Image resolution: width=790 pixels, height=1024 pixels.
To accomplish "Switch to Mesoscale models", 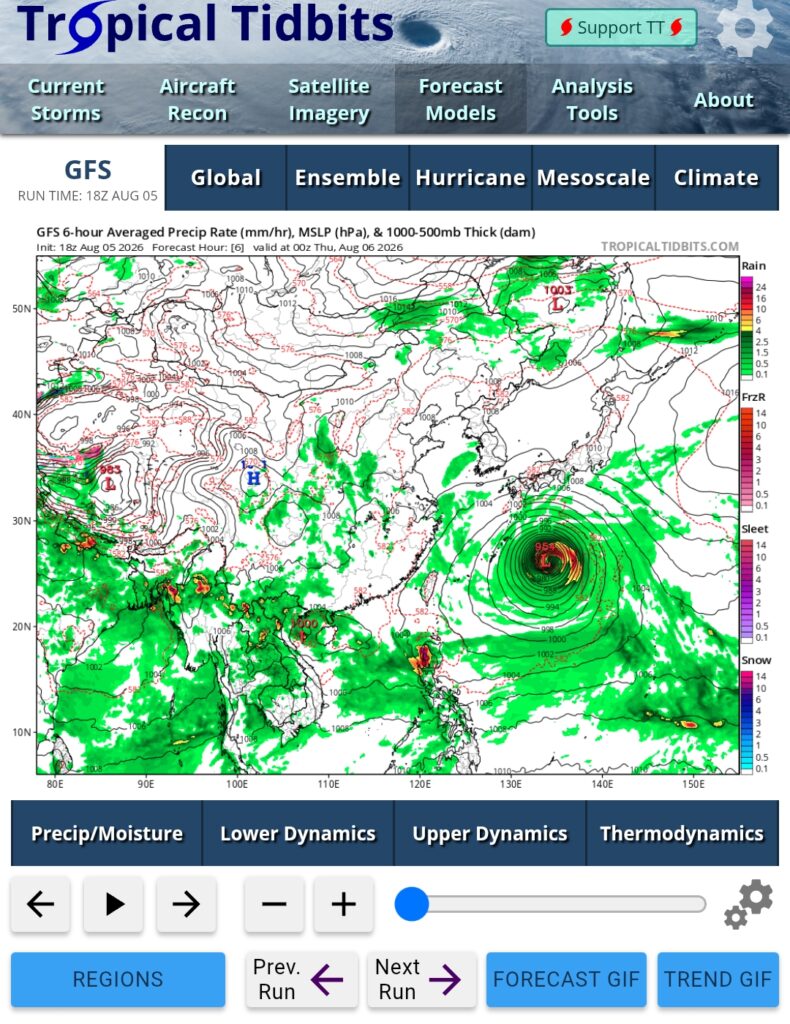I will click(x=593, y=178).
